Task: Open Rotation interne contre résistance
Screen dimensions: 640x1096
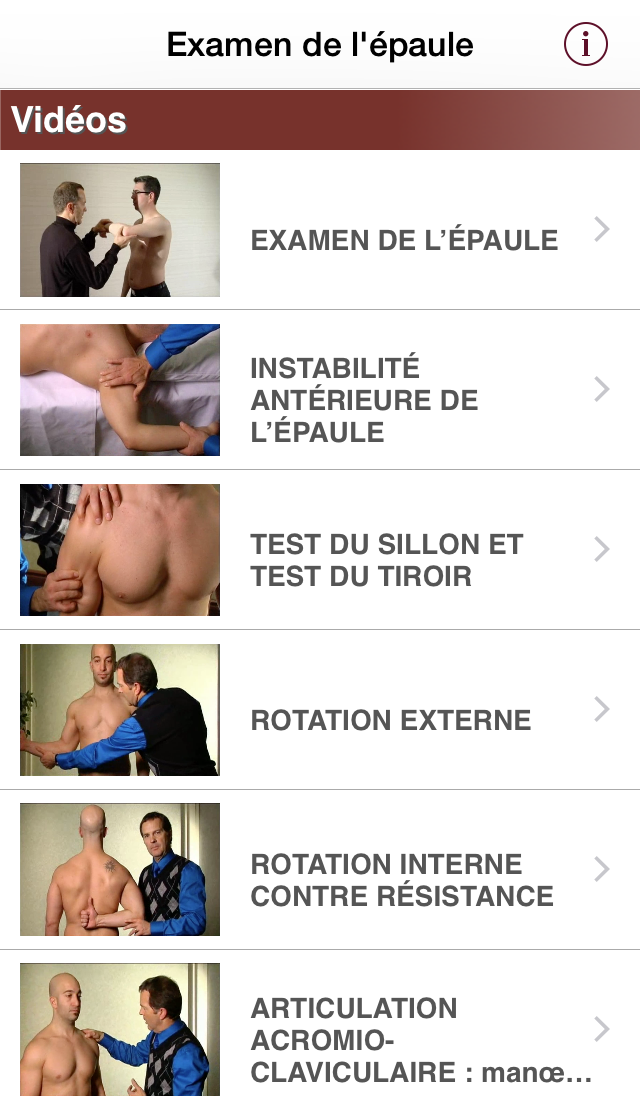Action: click(401, 880)
